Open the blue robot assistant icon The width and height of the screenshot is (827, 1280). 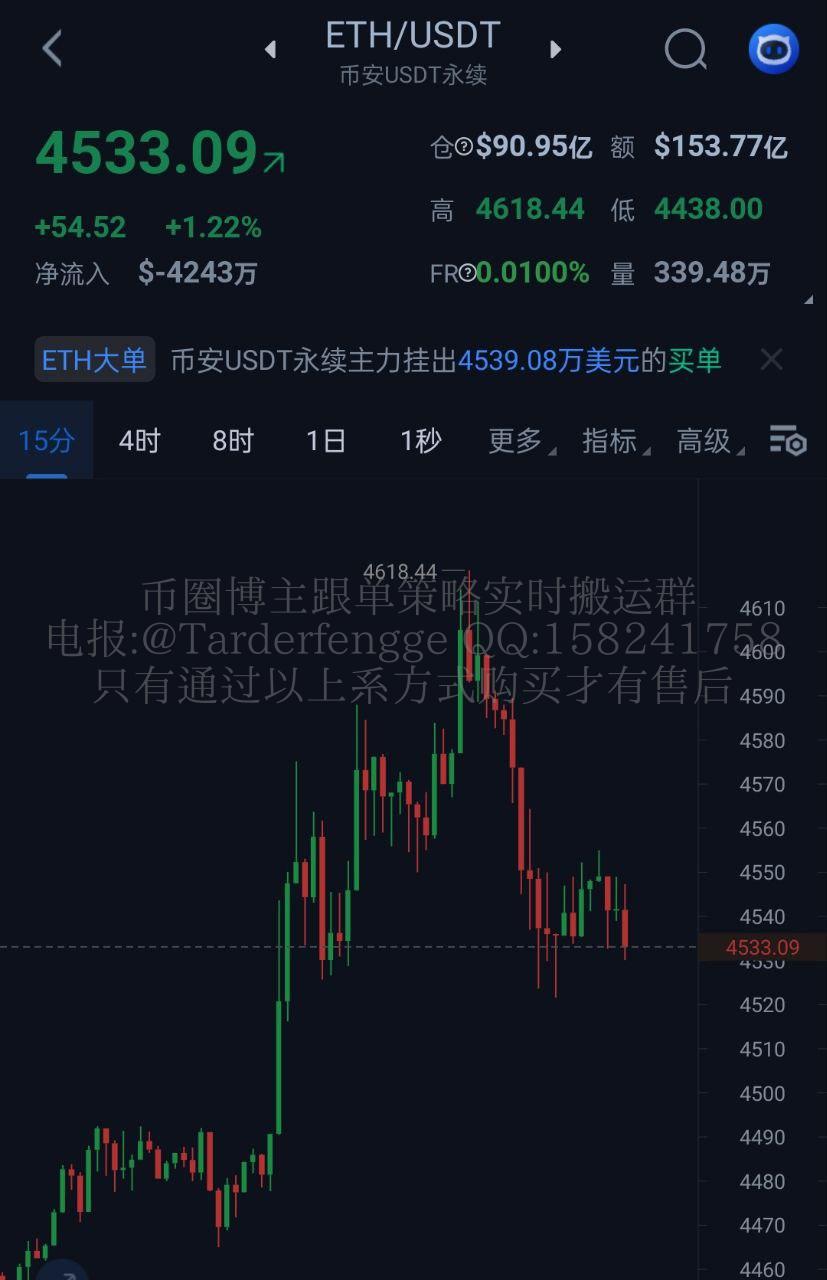point(773,48)
